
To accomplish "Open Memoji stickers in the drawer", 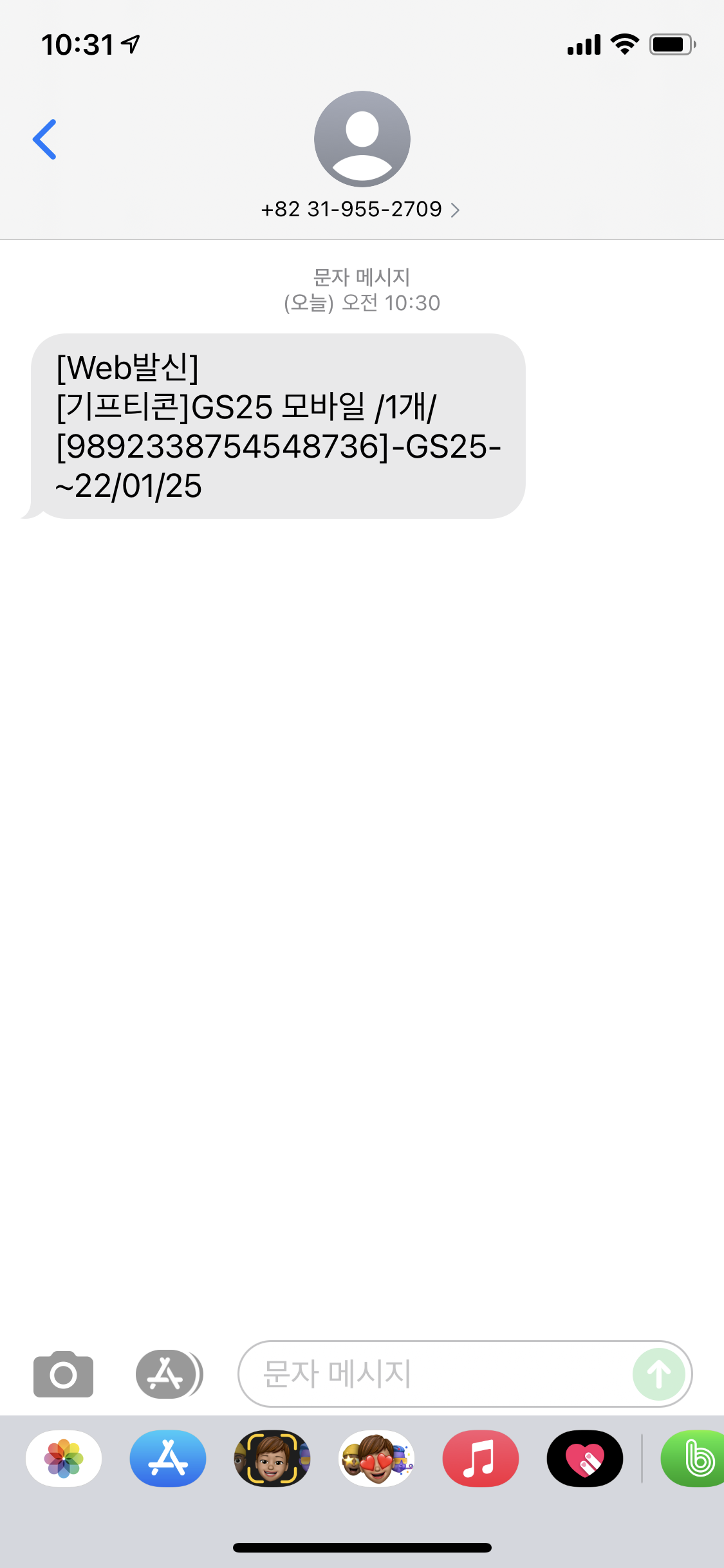I will click(x=376, y=1459).
